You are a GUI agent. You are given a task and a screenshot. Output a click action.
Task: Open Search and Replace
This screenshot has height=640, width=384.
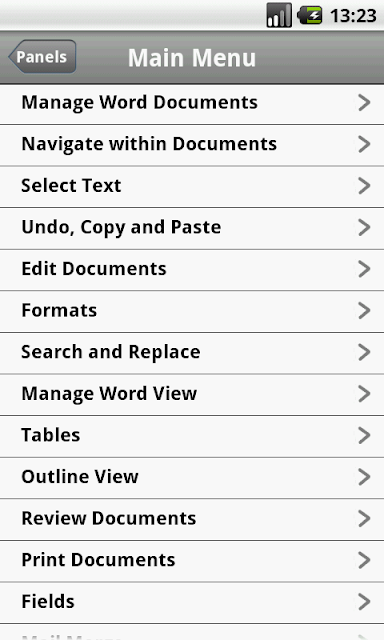(192, 353)
